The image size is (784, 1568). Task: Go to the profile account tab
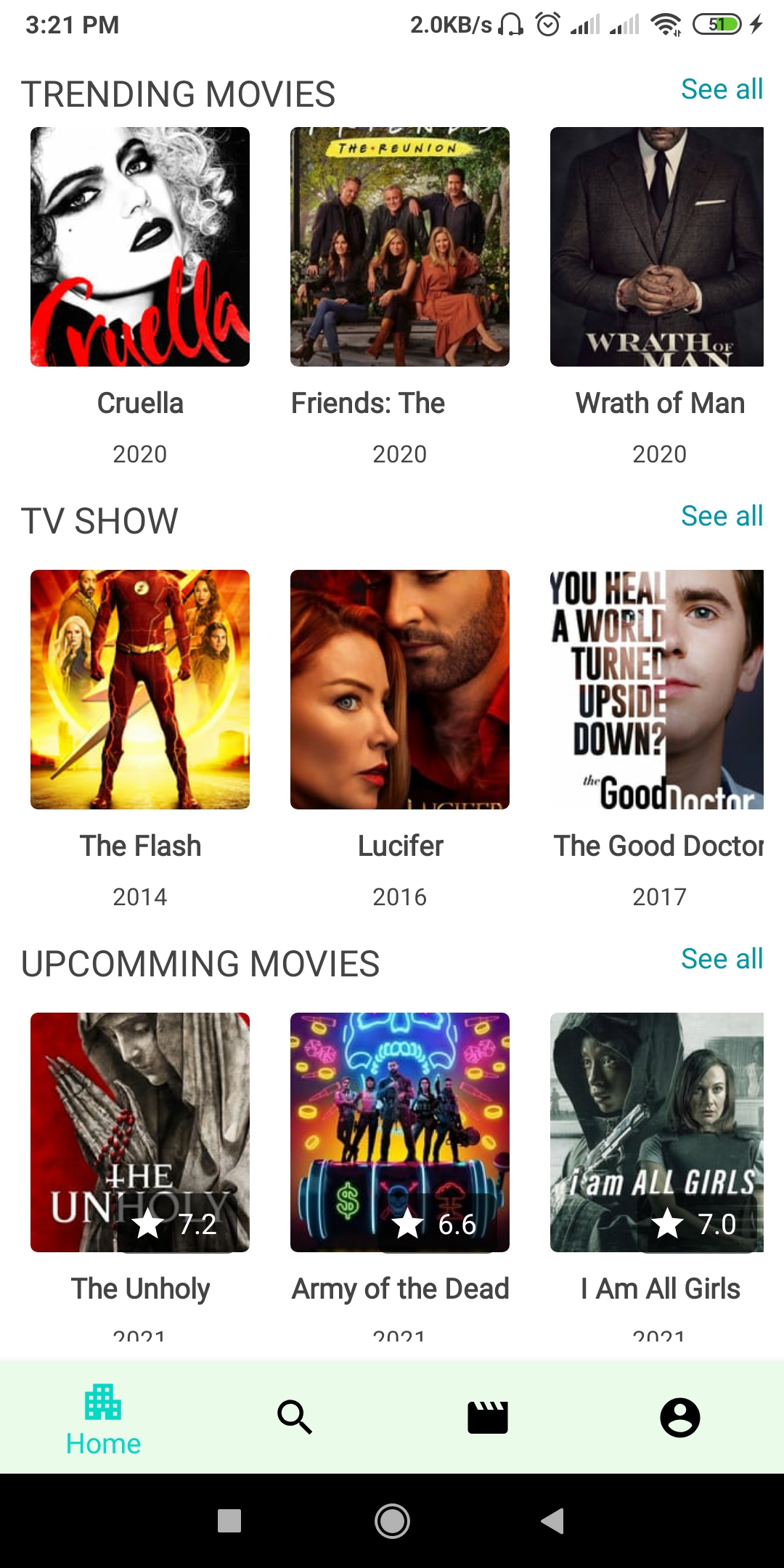(680, 1418)
